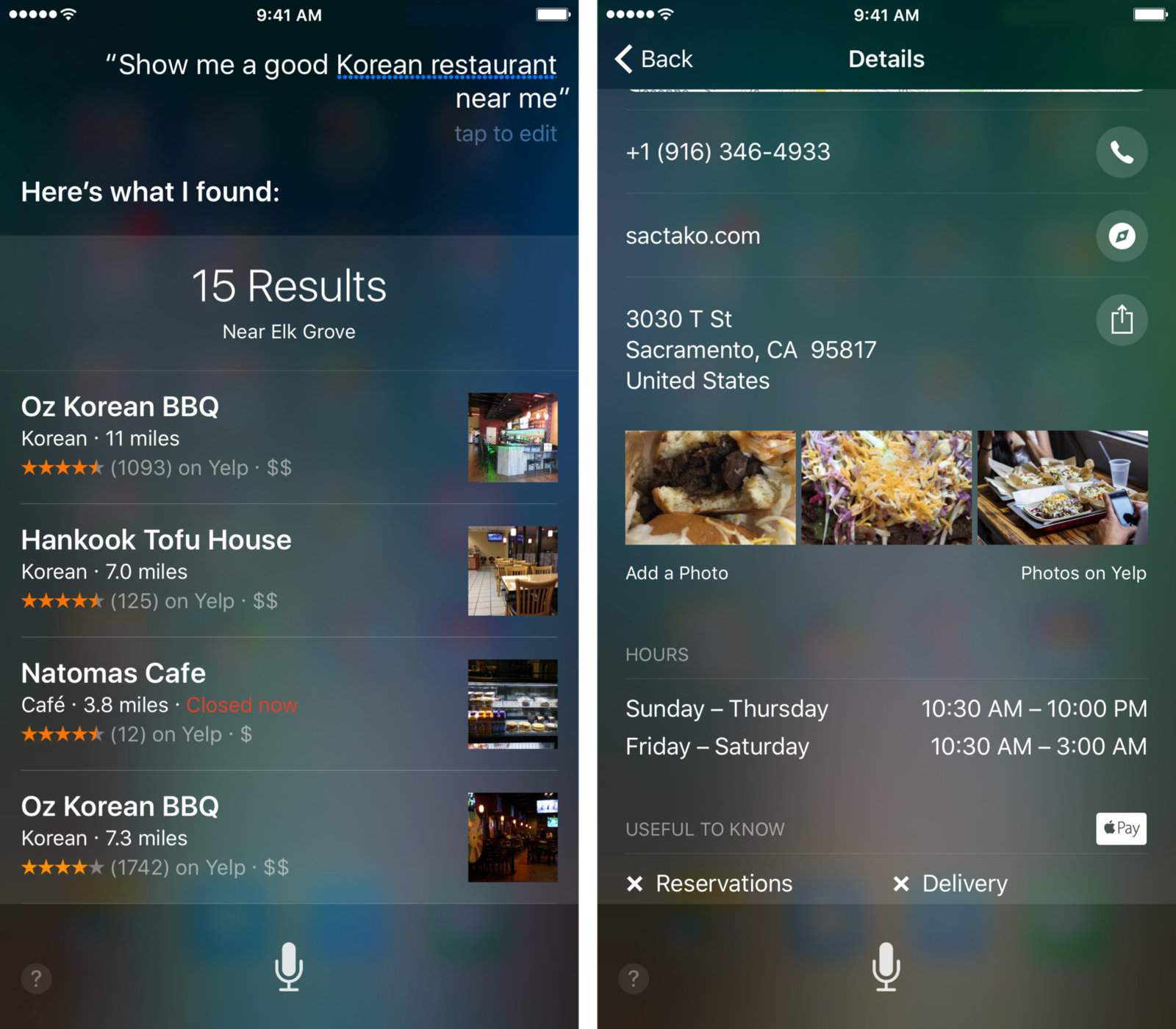Call +1 (916) 346-4933 with the phone icon
This screenshot has height=1029, width=1176.
tap(1121, 152)
